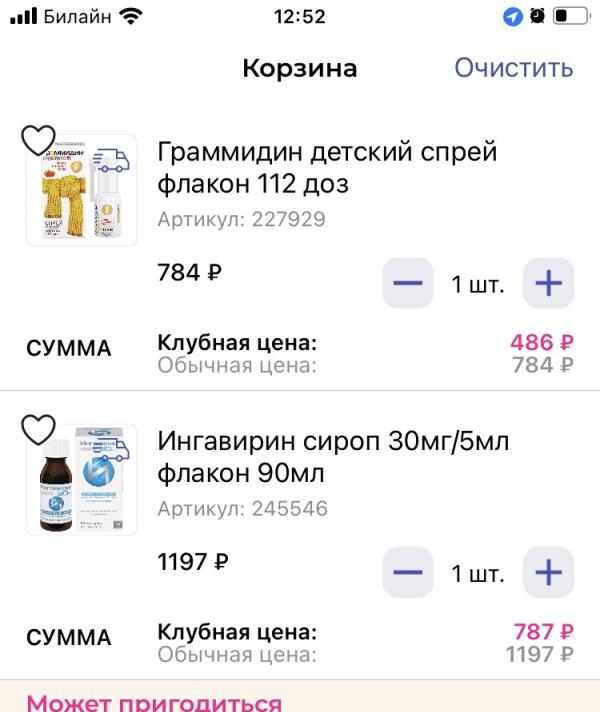The width and height of the screenshot is (600, 712).
Task: Decrease quantity of Граммидин детский спрей
Action: (x=408, y=283)
